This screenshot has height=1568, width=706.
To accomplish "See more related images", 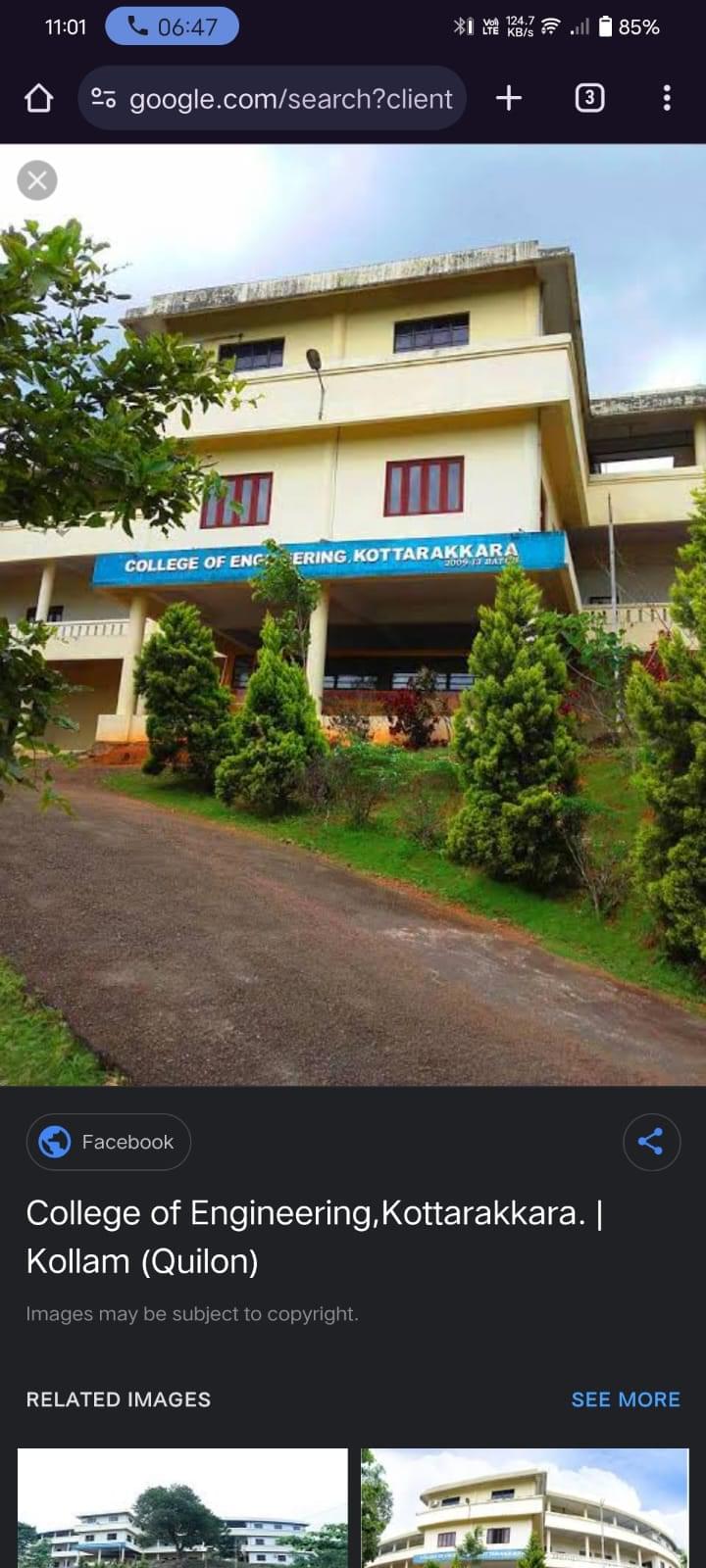I will coord(626,1399).
